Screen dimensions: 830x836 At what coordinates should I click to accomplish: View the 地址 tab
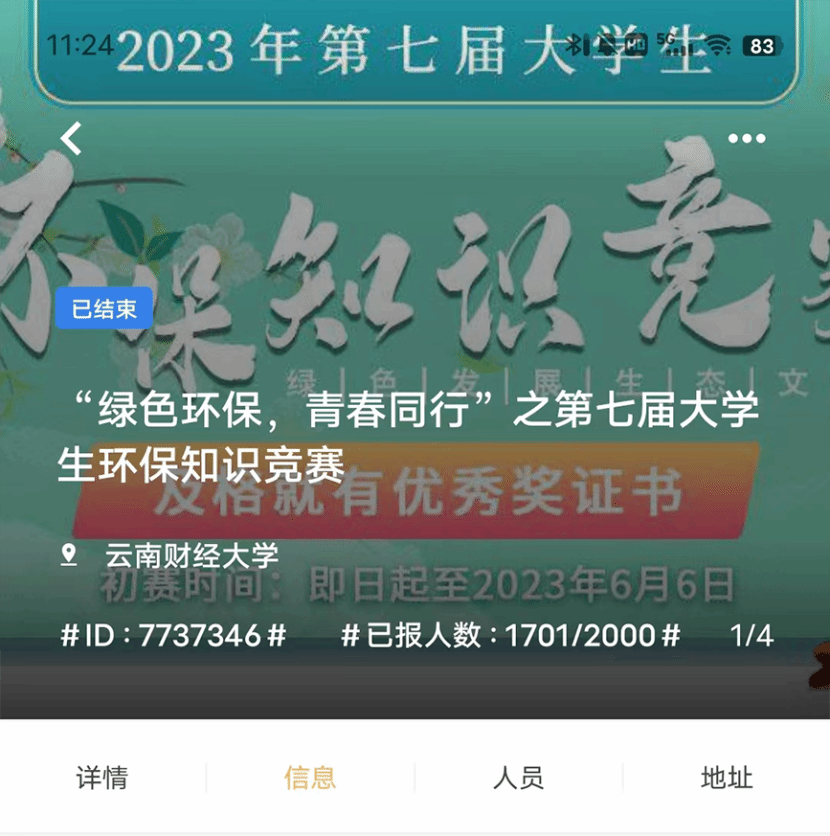727,778
